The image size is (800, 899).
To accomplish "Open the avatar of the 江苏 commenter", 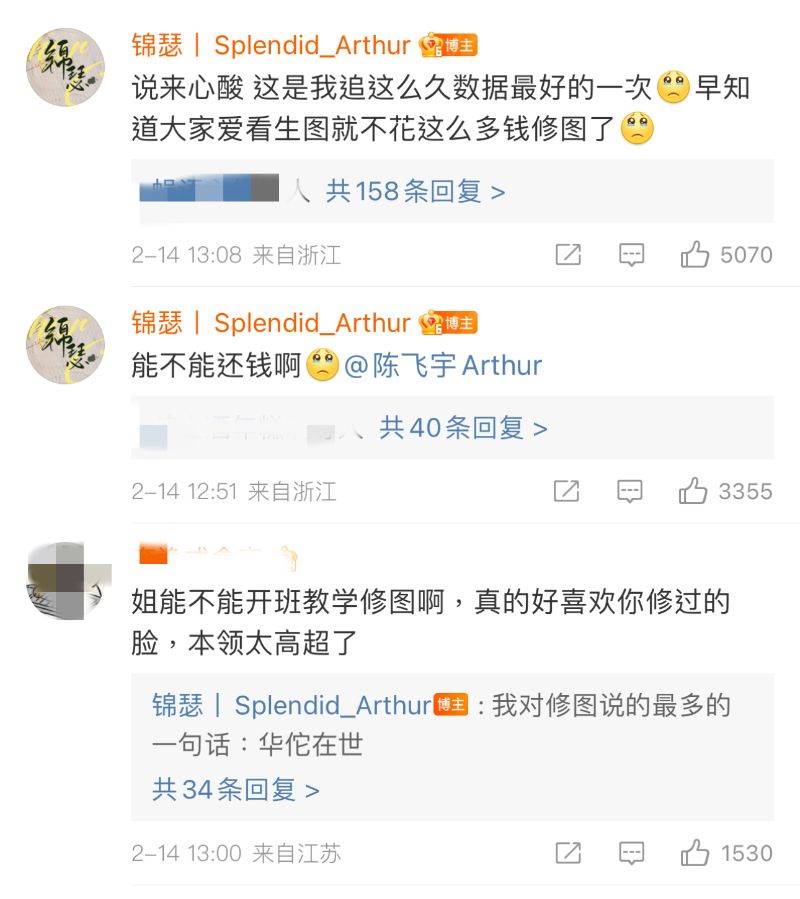I will pos(66,580).
